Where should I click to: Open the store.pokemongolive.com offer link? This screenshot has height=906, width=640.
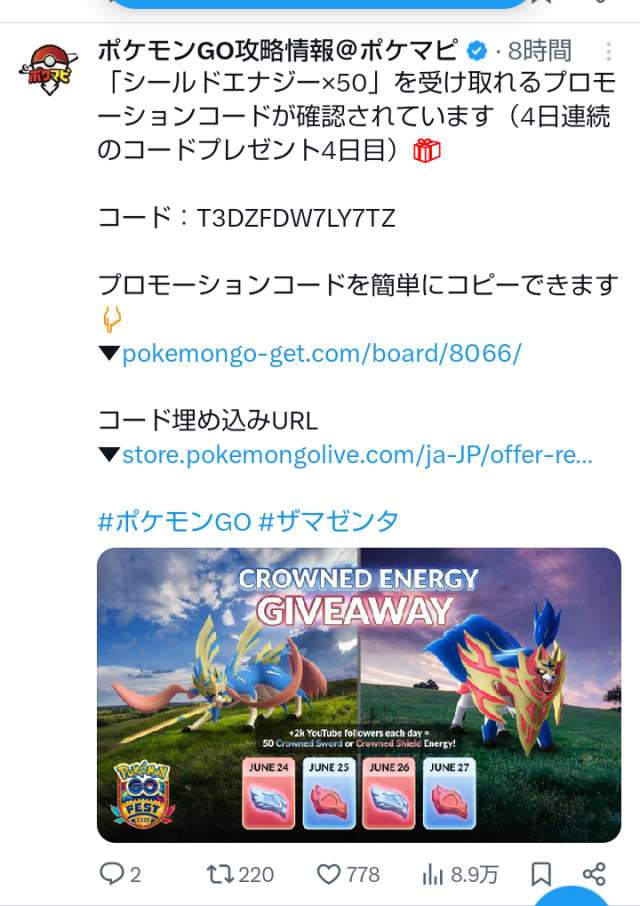tap(357, 455)
